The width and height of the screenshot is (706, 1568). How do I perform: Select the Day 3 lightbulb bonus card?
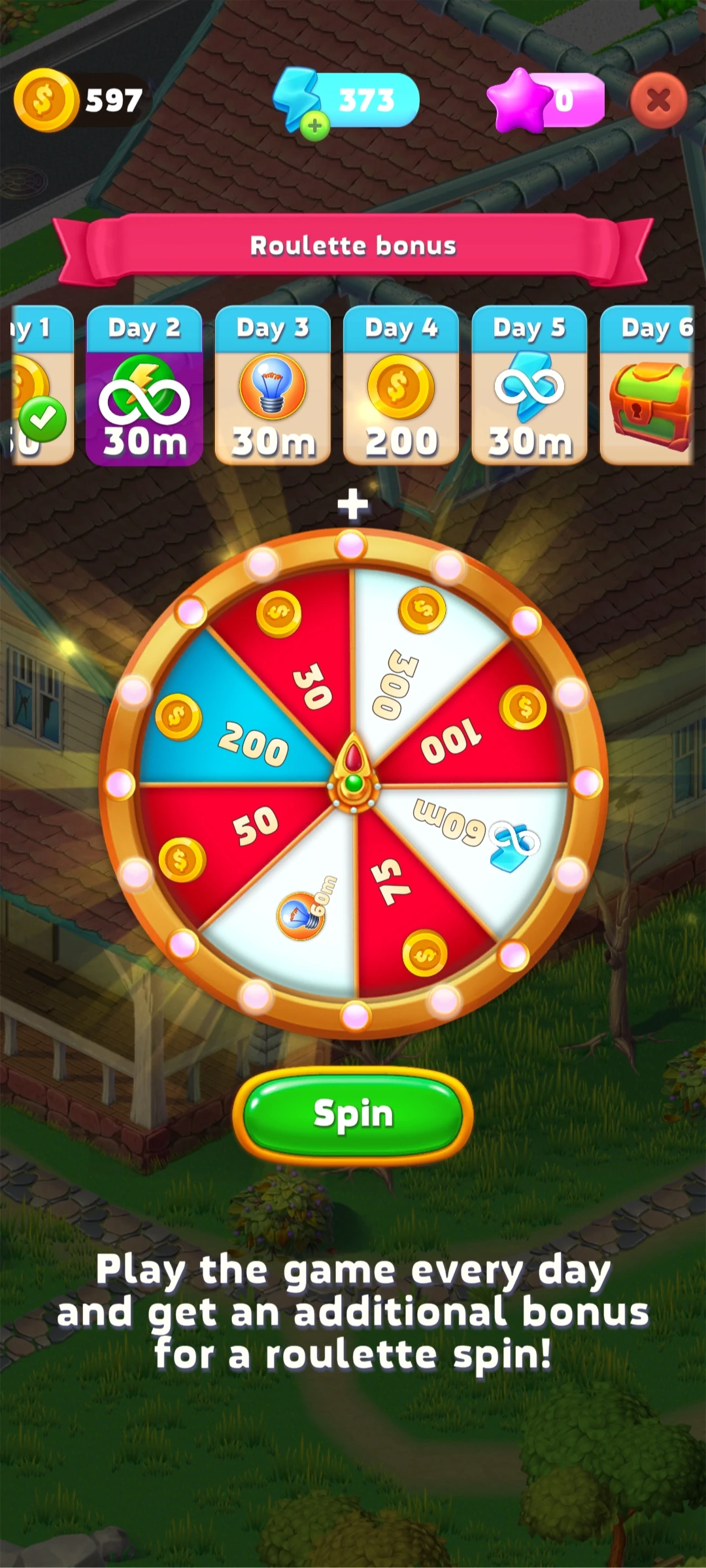tap(273, 385)
